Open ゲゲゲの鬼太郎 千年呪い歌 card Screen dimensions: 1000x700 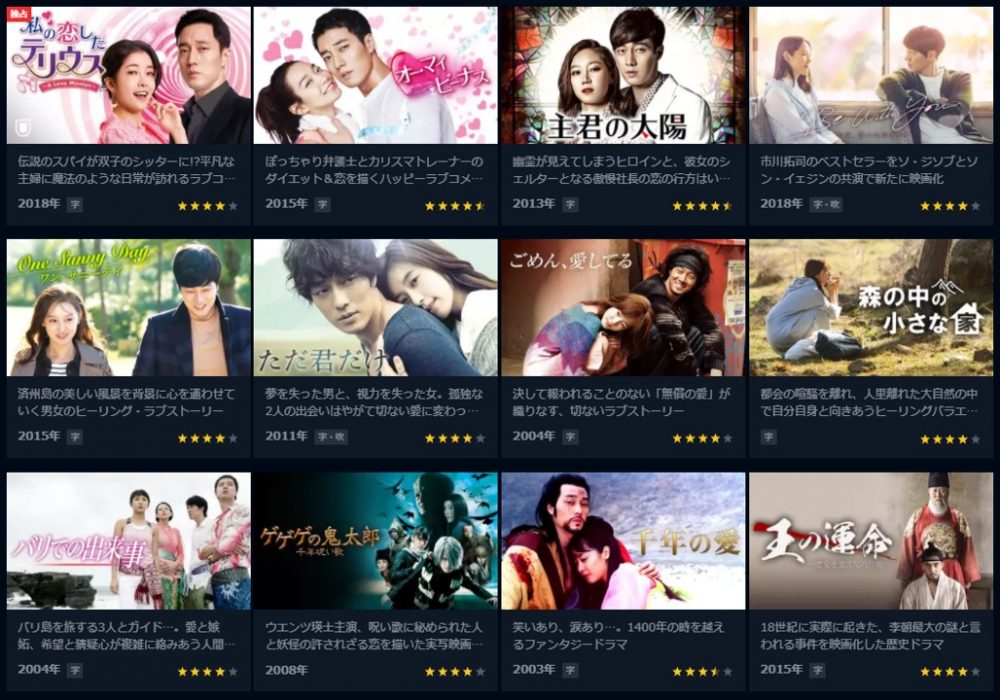point(375,541)
